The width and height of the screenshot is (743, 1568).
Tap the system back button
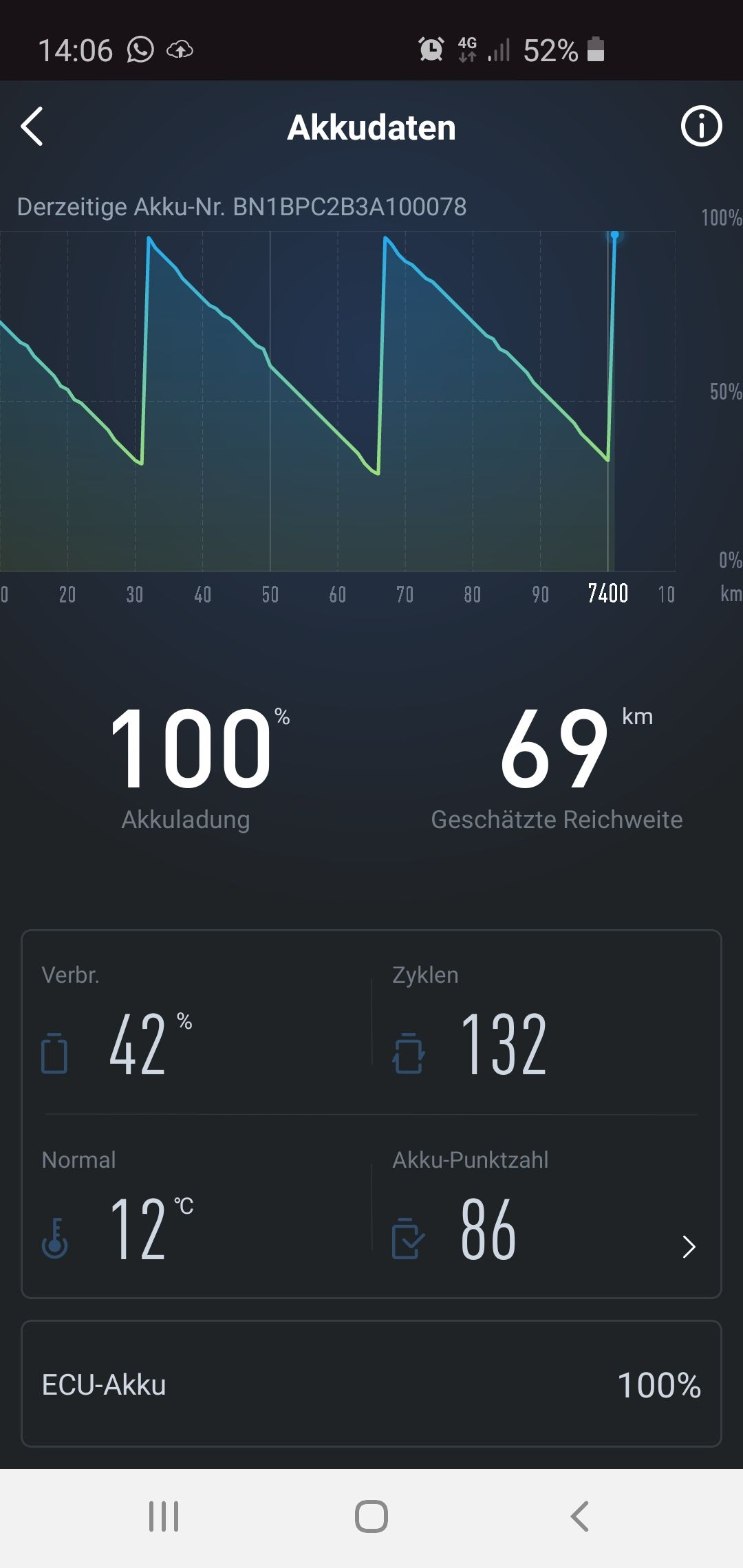coord(579,1516)
